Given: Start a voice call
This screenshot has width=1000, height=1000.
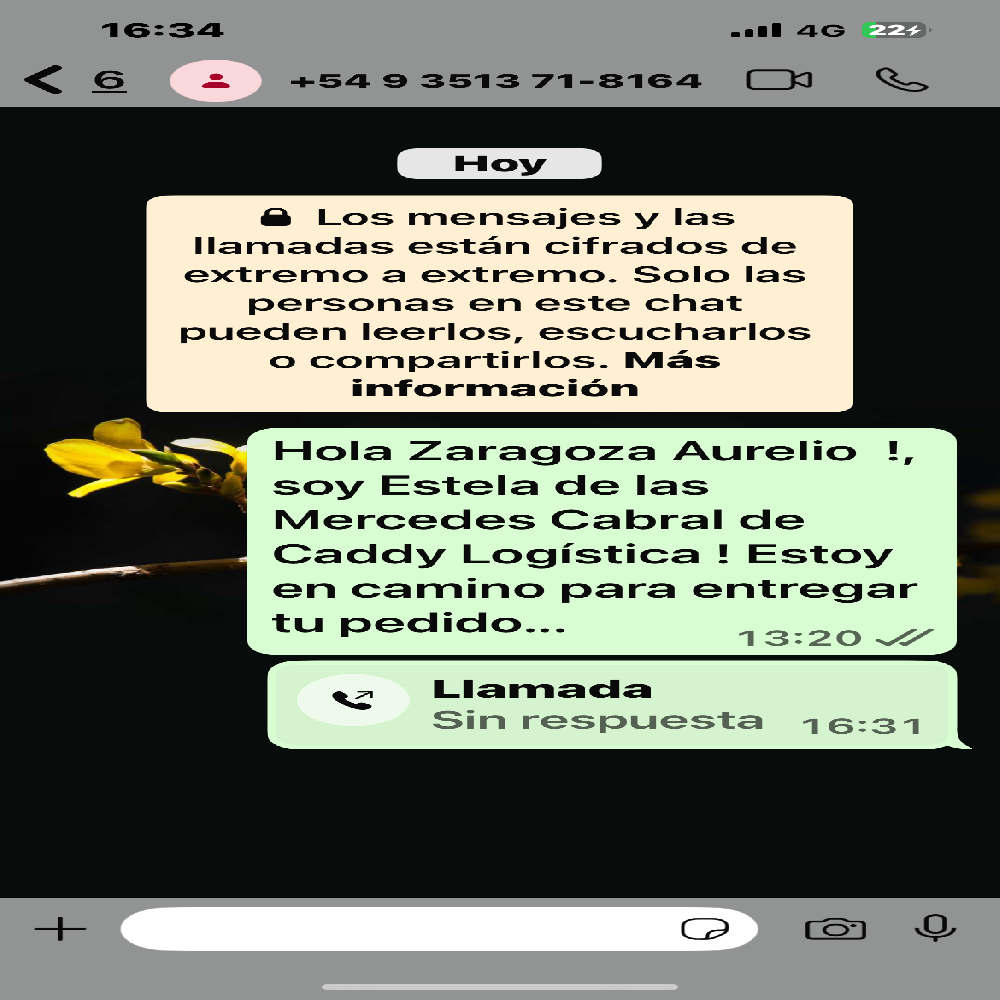Looking at the screenshot, I should tap(901, 80).
